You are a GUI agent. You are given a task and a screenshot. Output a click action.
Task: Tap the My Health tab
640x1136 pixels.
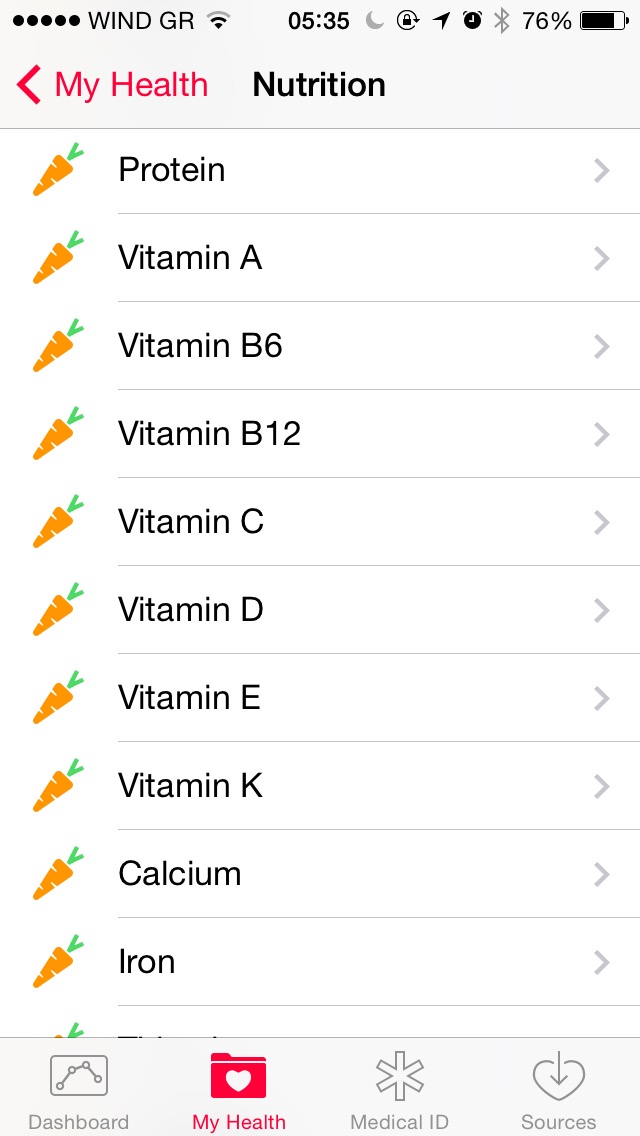239,1090
